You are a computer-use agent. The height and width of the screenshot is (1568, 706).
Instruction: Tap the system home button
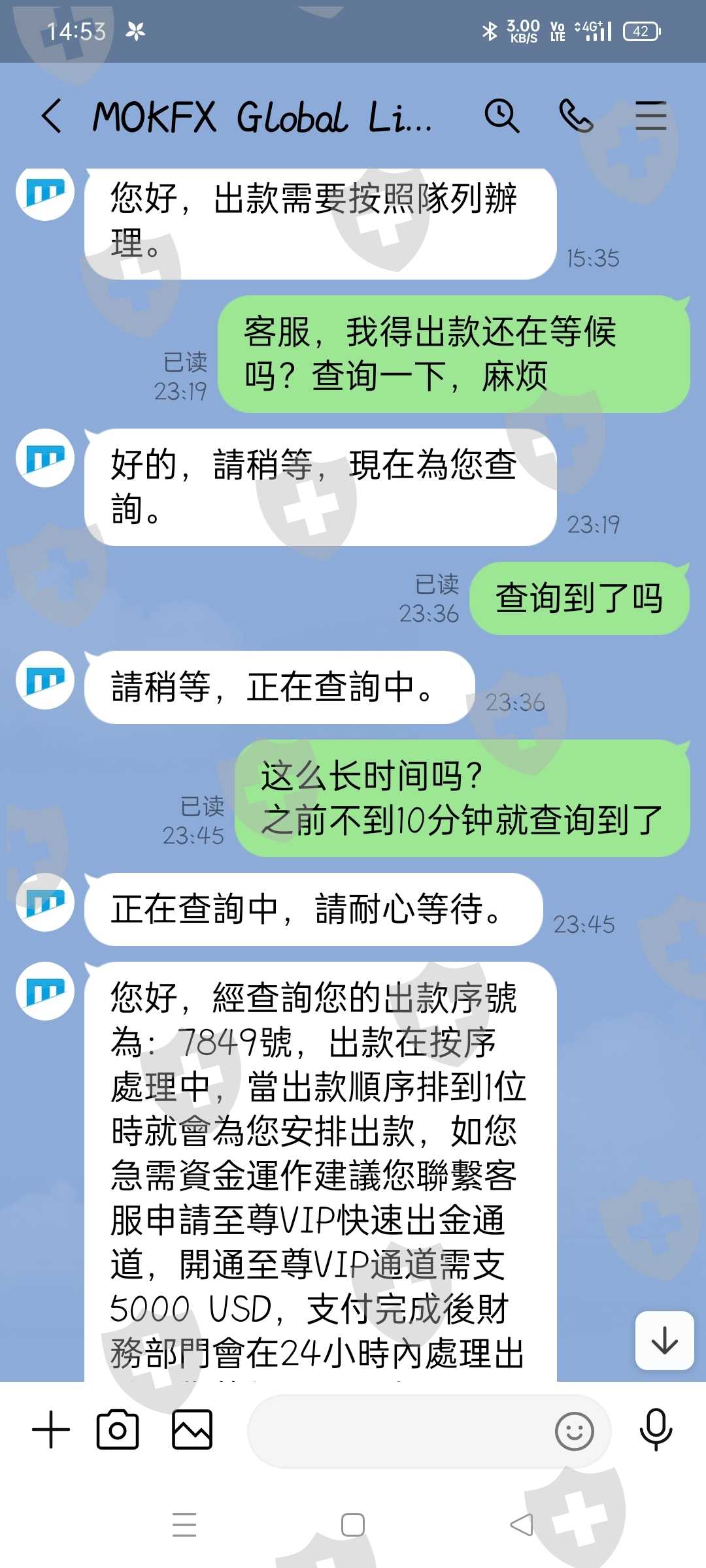pos(353,1526)
